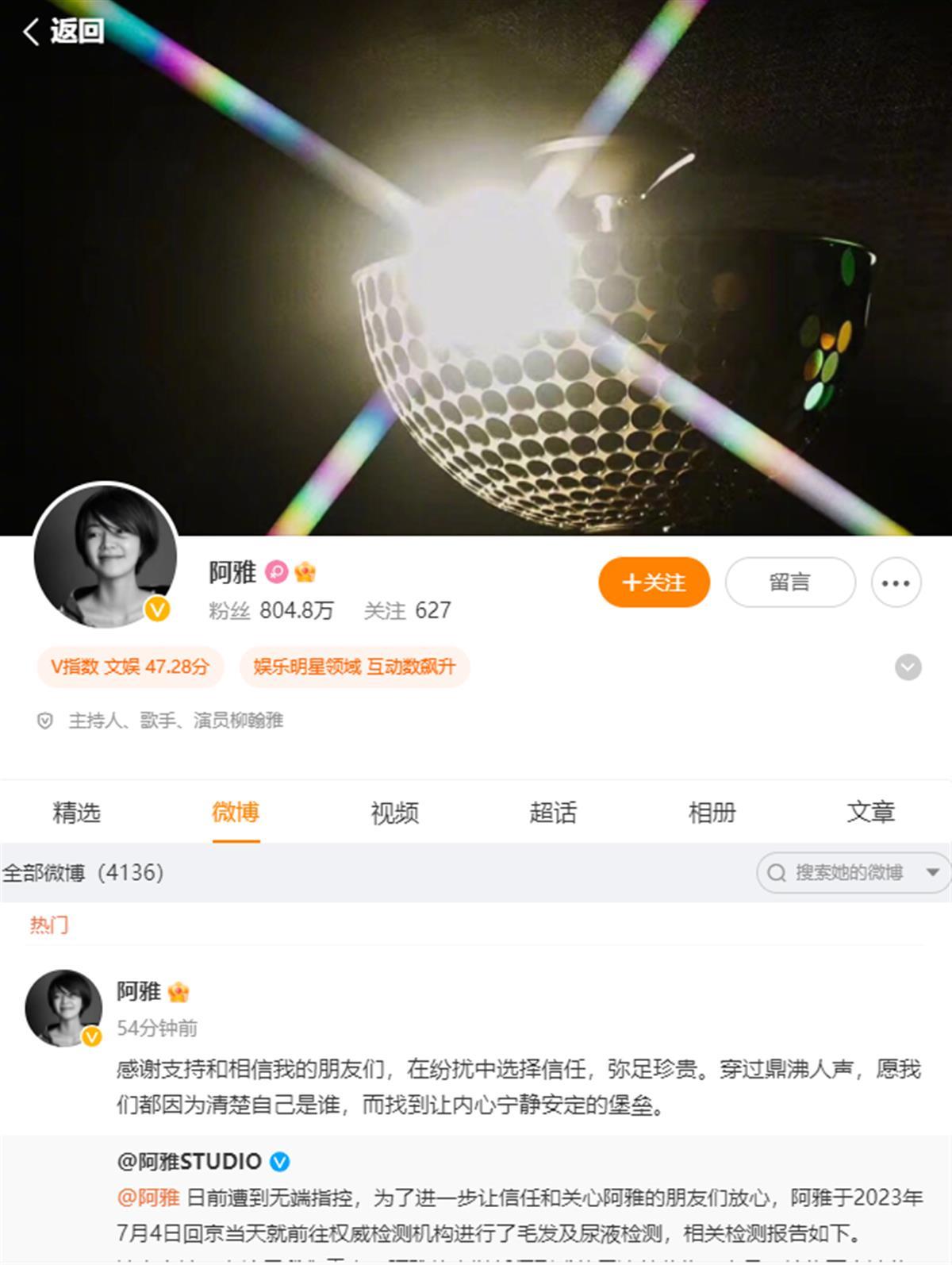The image size is (952, 1265).
Task: Select the 微博 tab
Action: [x=236, y=812]
